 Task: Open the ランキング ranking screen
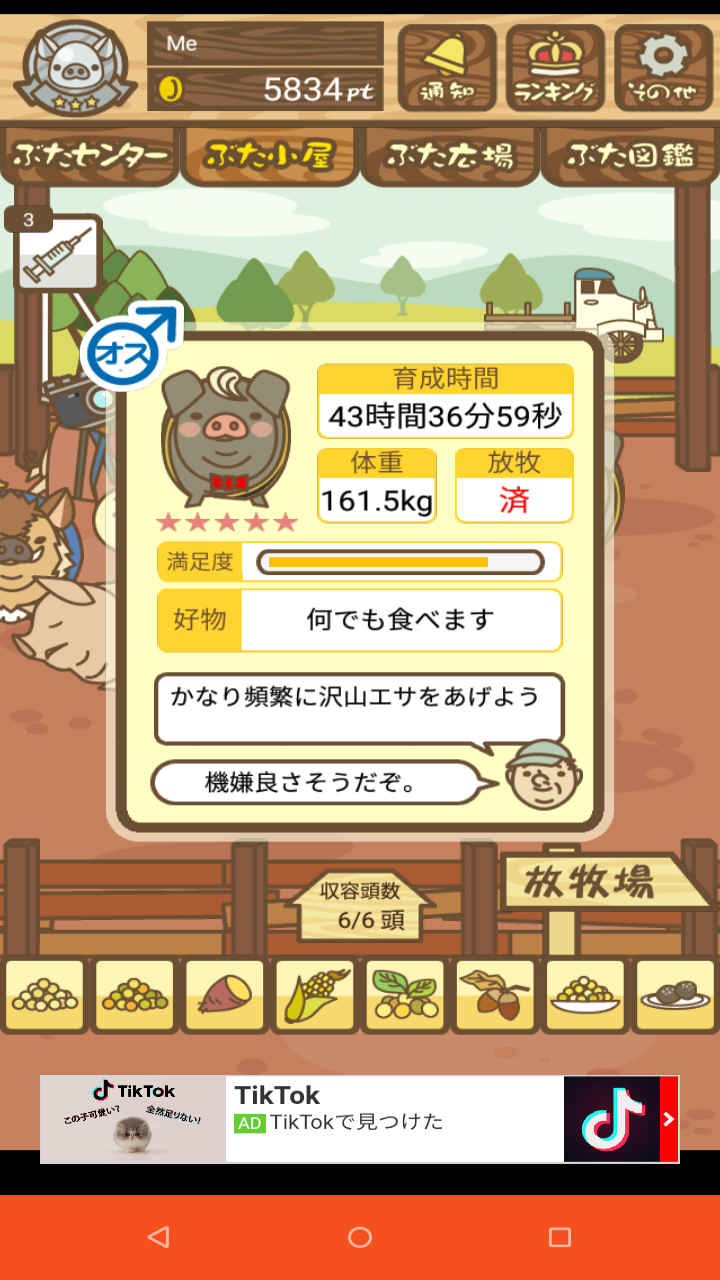[x=555, y=67]
